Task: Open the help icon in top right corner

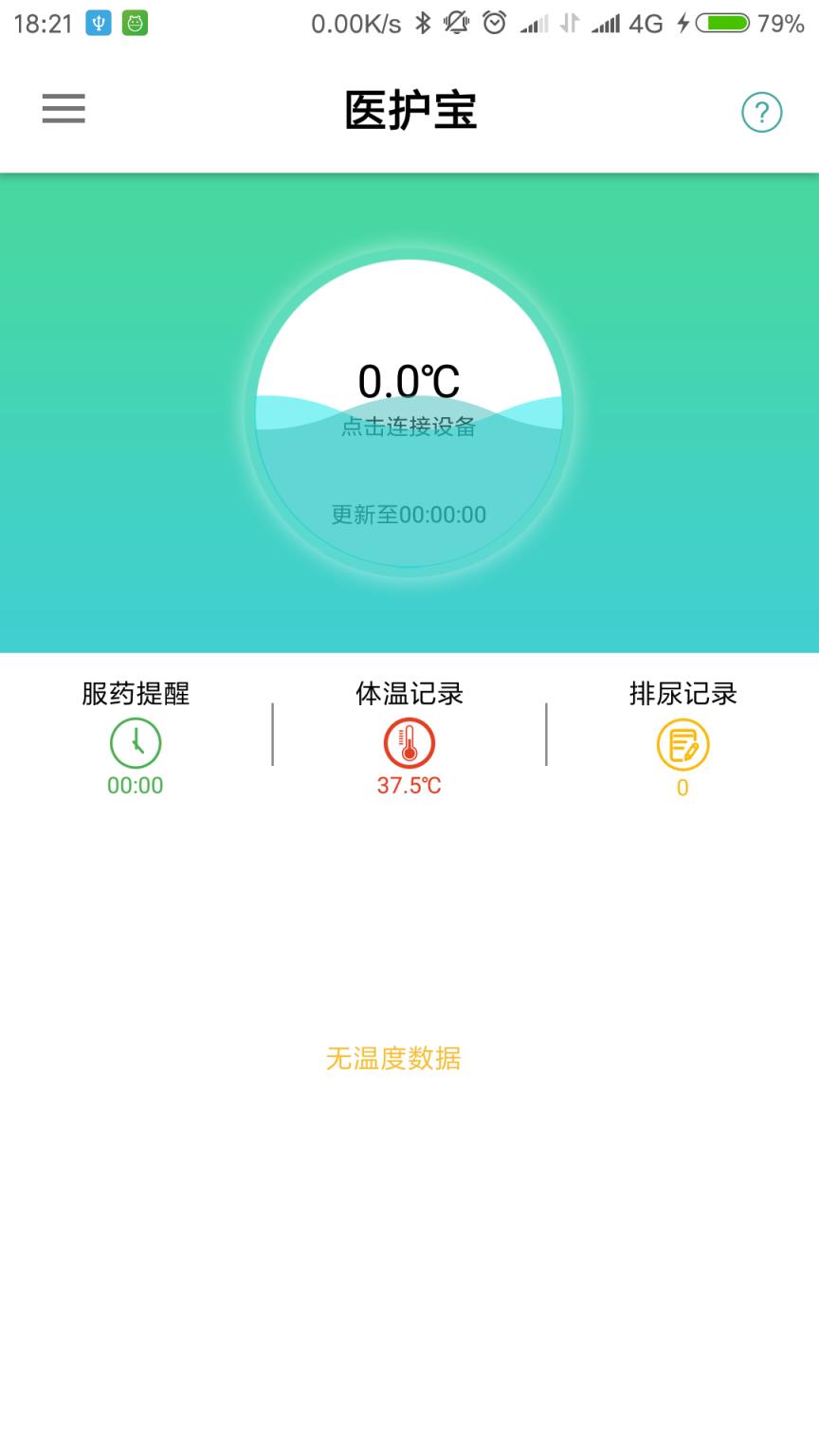Action: 761,112
